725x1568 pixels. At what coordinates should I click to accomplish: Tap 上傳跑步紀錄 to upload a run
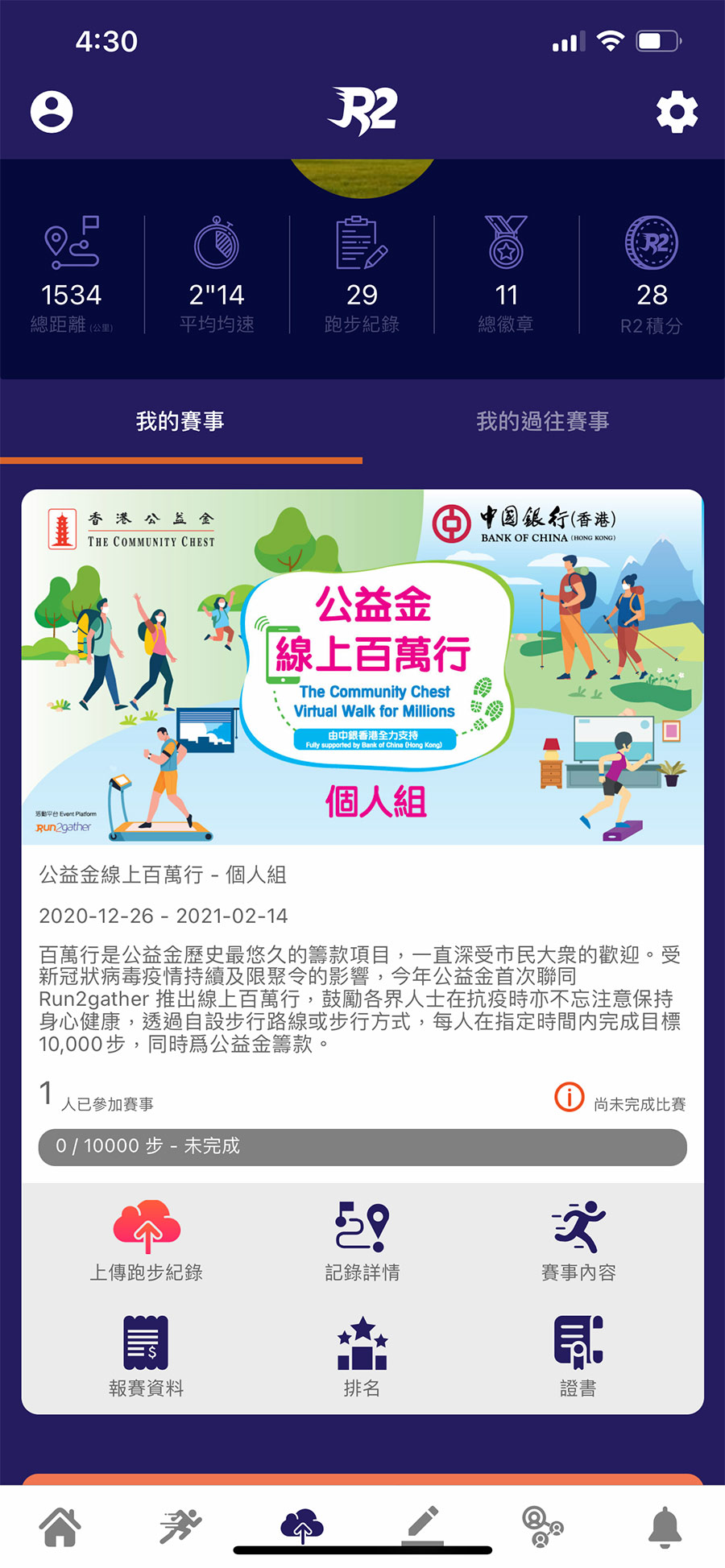(x=146, y=1240)
